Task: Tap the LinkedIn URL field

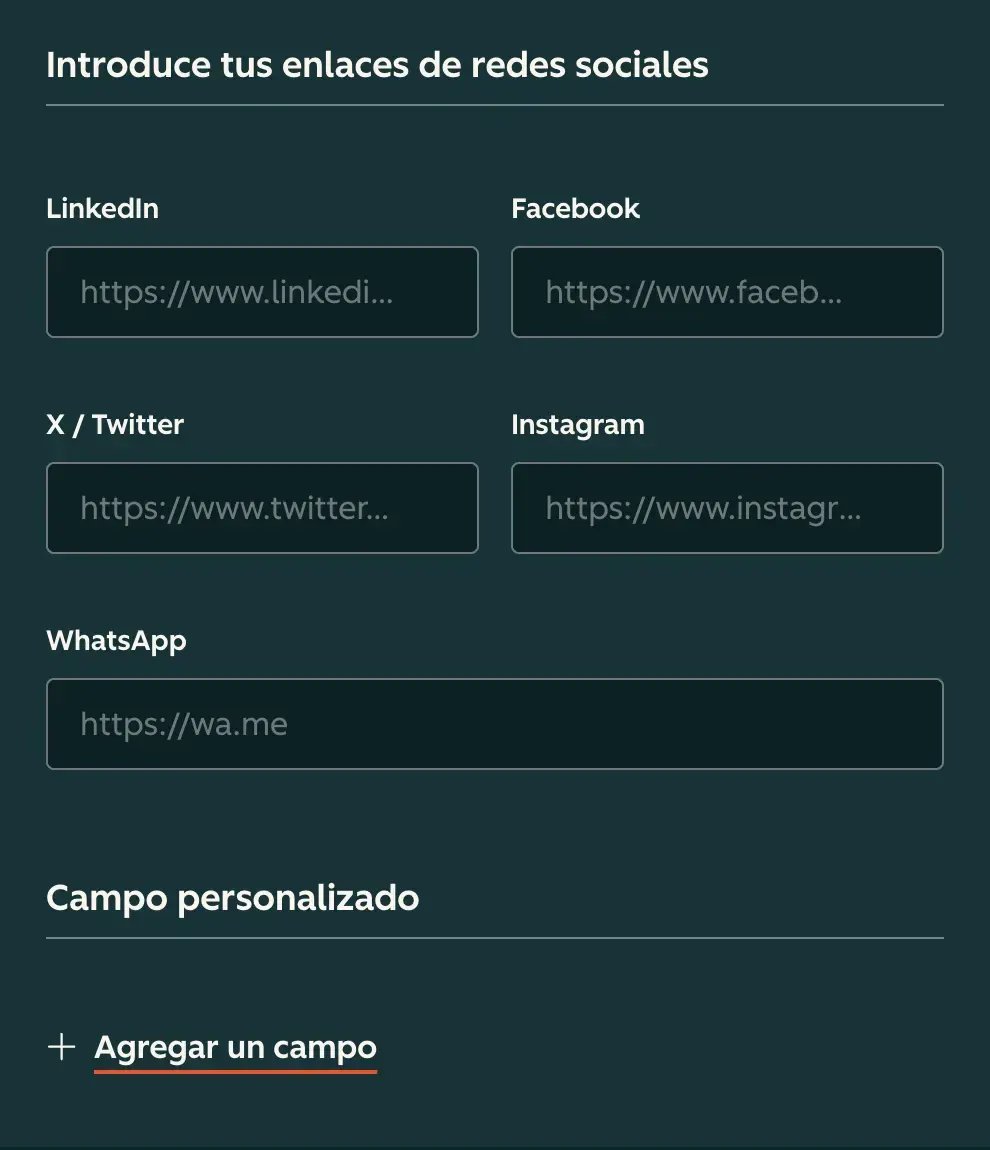Action: point(262,292)
